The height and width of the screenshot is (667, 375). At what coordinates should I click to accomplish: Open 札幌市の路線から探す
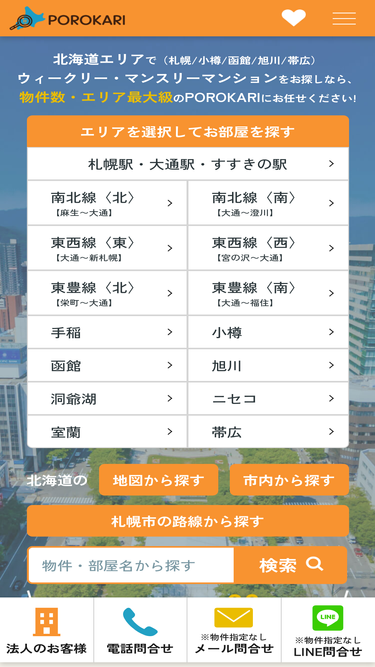click(x=188, y=521)
